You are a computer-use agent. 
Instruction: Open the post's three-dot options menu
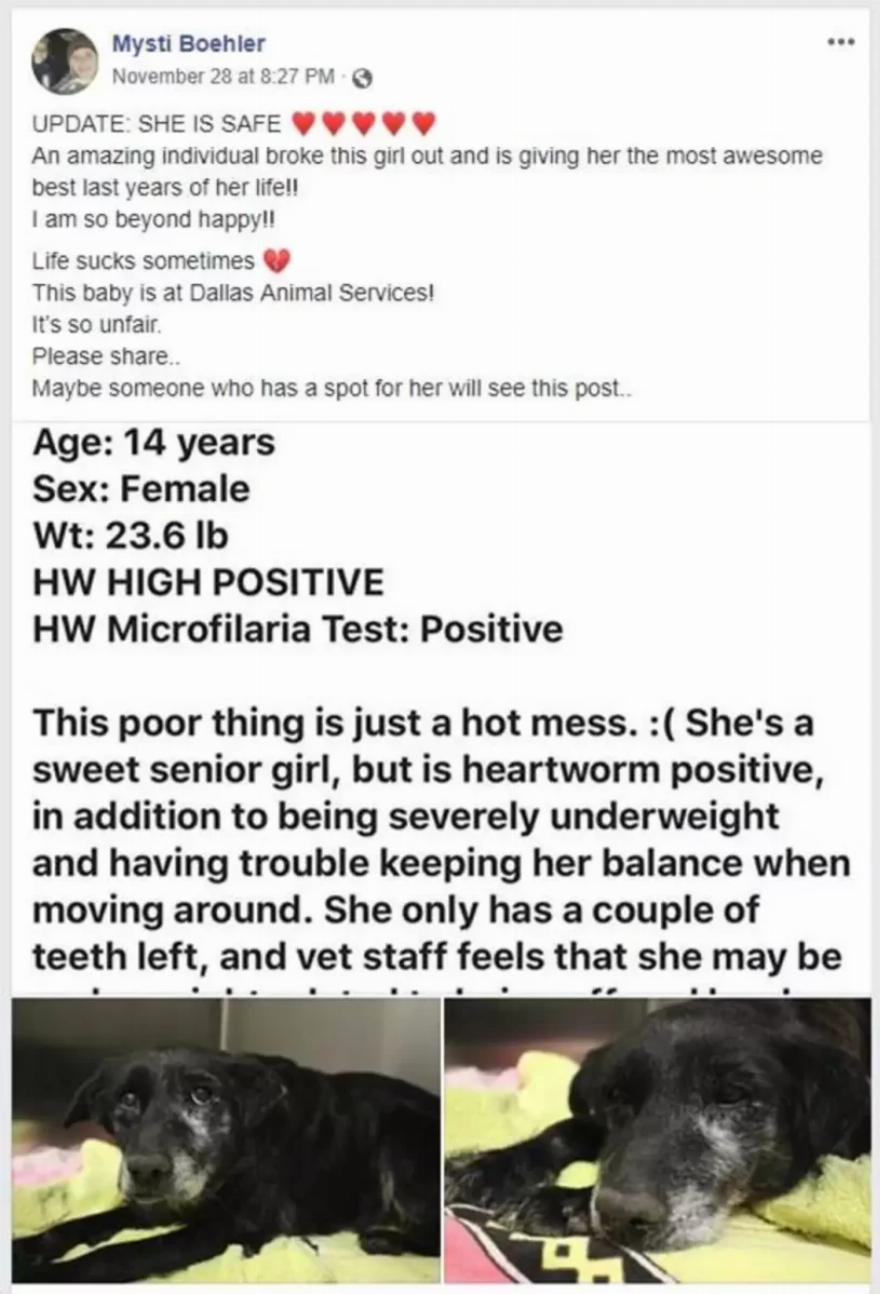click(844, 43)
